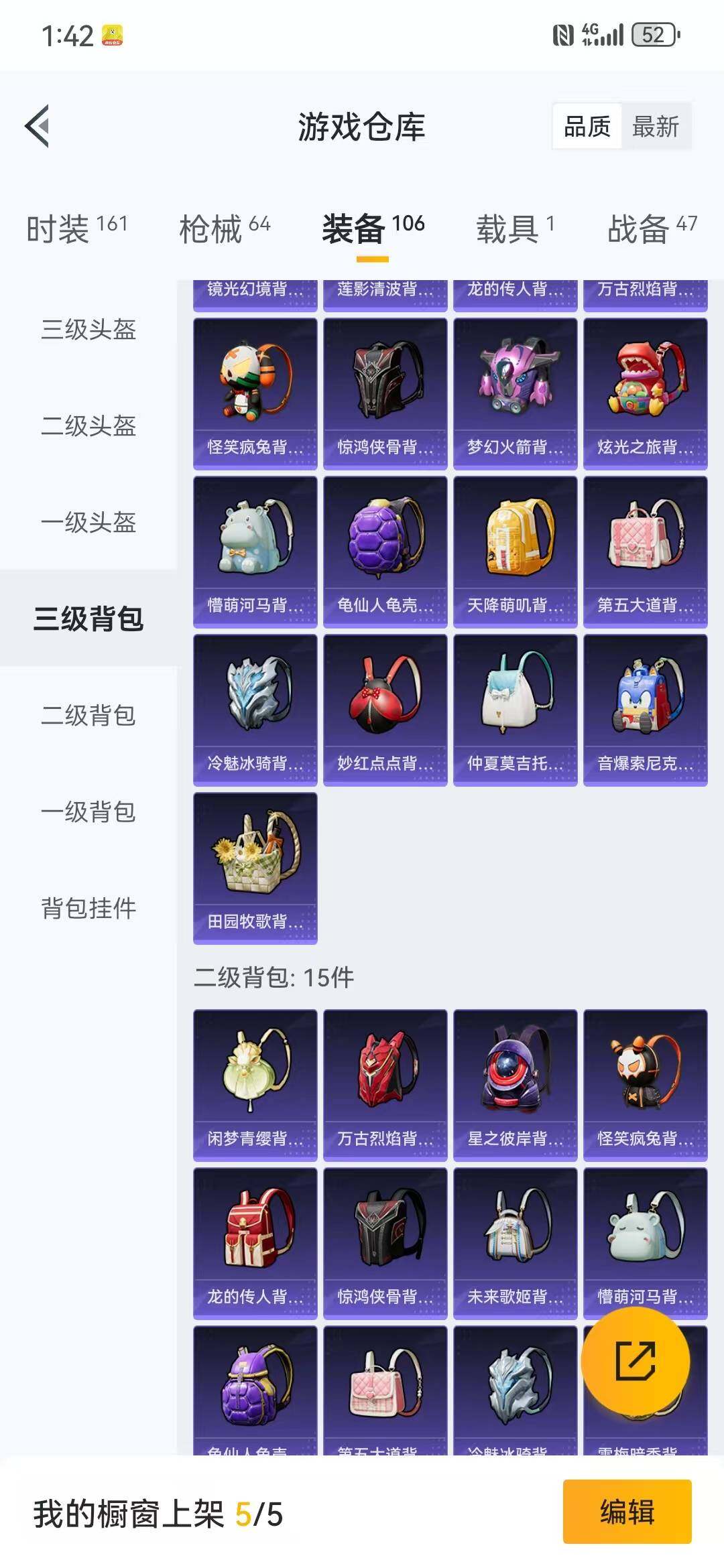
Task: Collapse into 一级背包 section
Action: [x=88, y=813]
